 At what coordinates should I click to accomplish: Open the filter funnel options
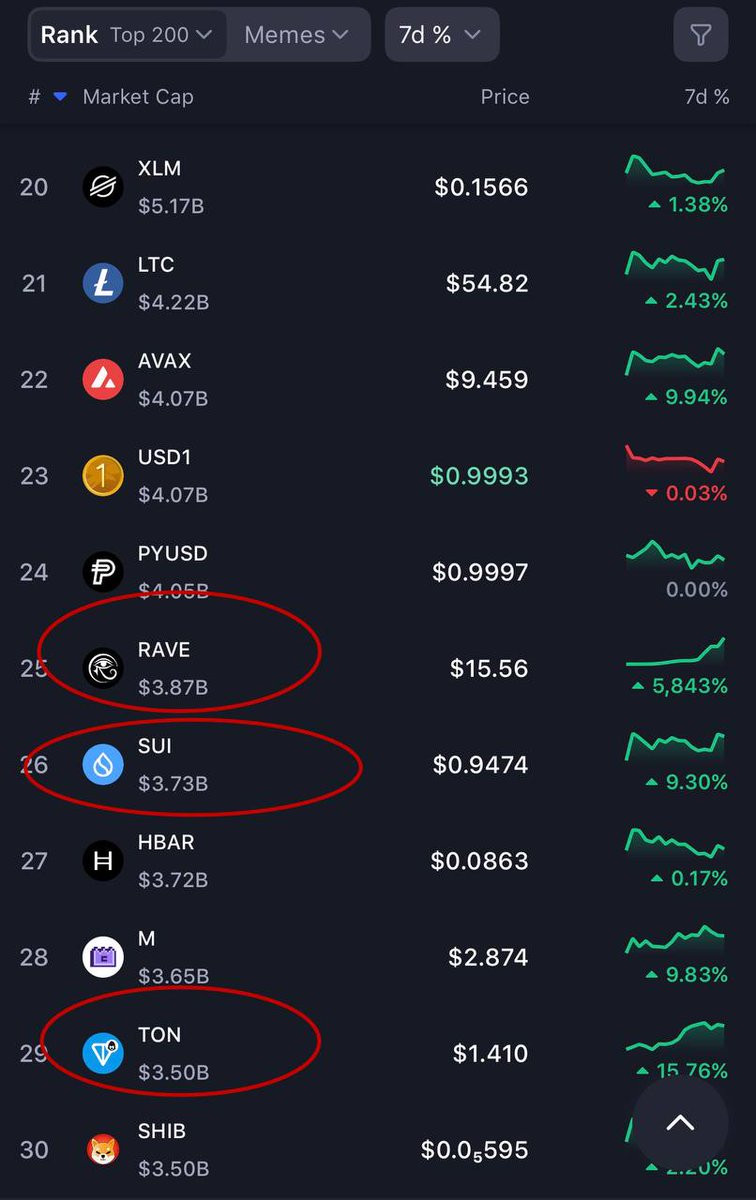point(700,36)
